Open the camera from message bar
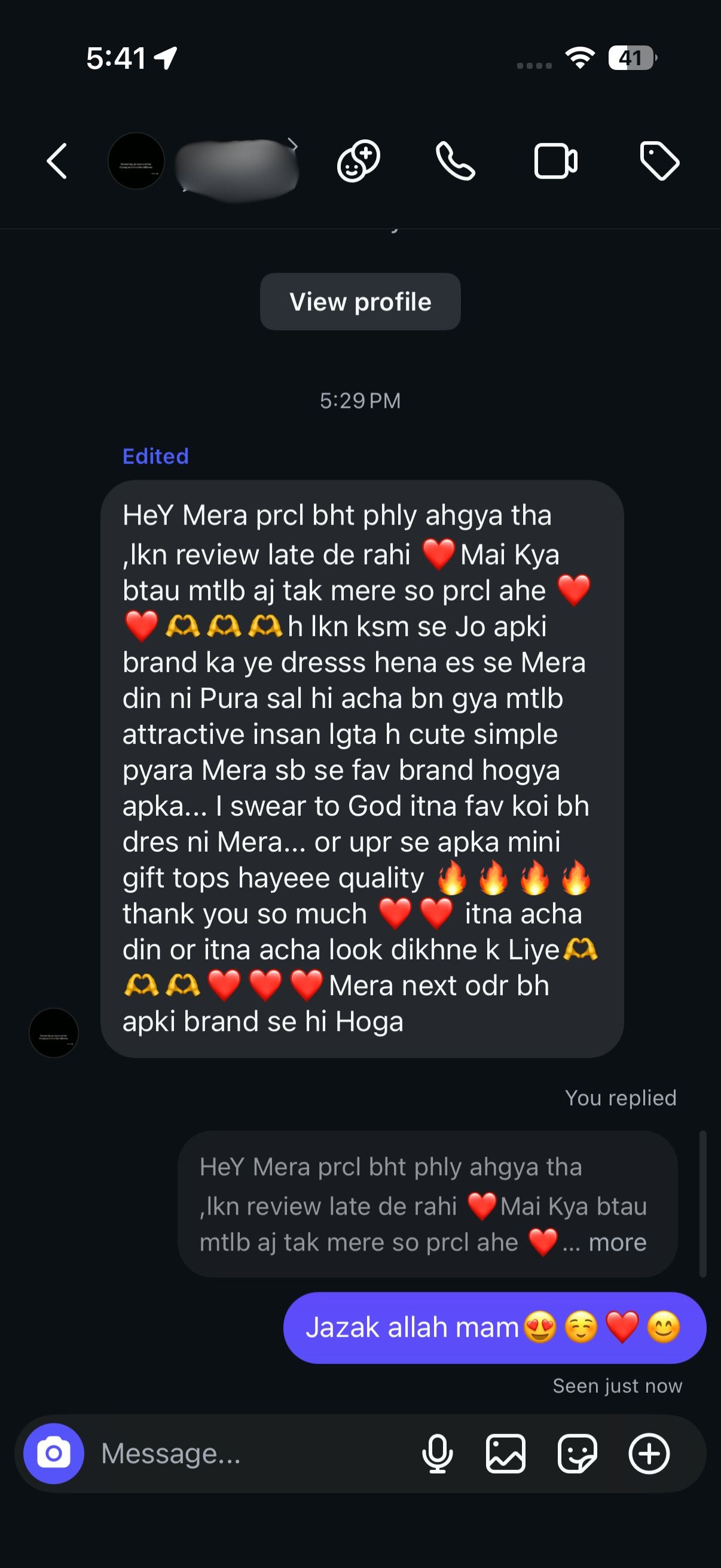 [x=54, y=1454]
